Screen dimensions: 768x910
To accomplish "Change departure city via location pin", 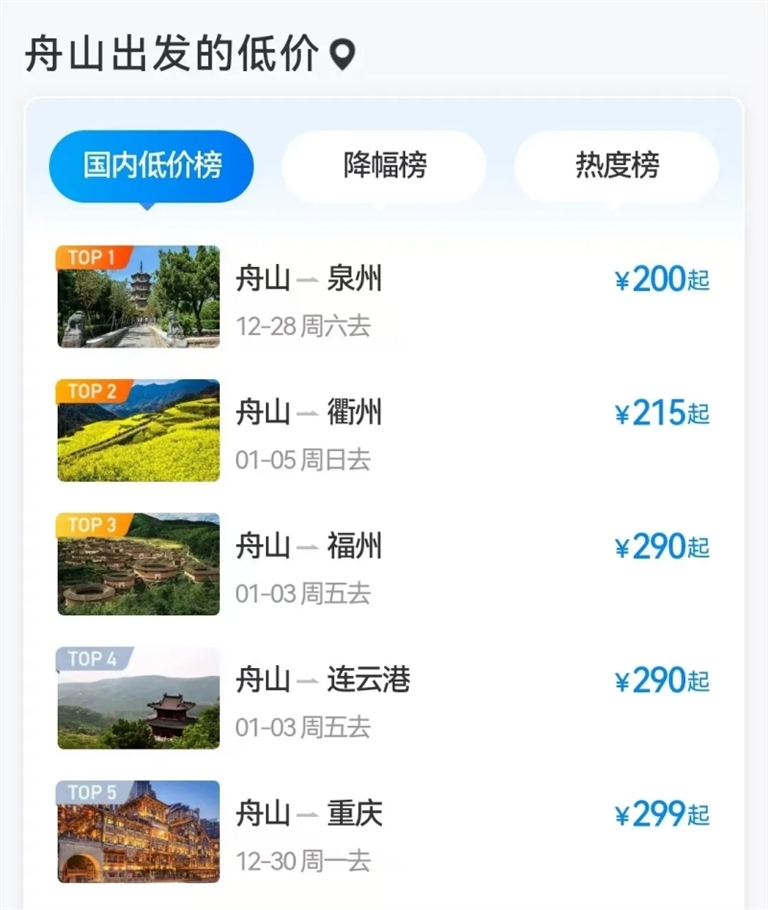I will pos(343,55).
